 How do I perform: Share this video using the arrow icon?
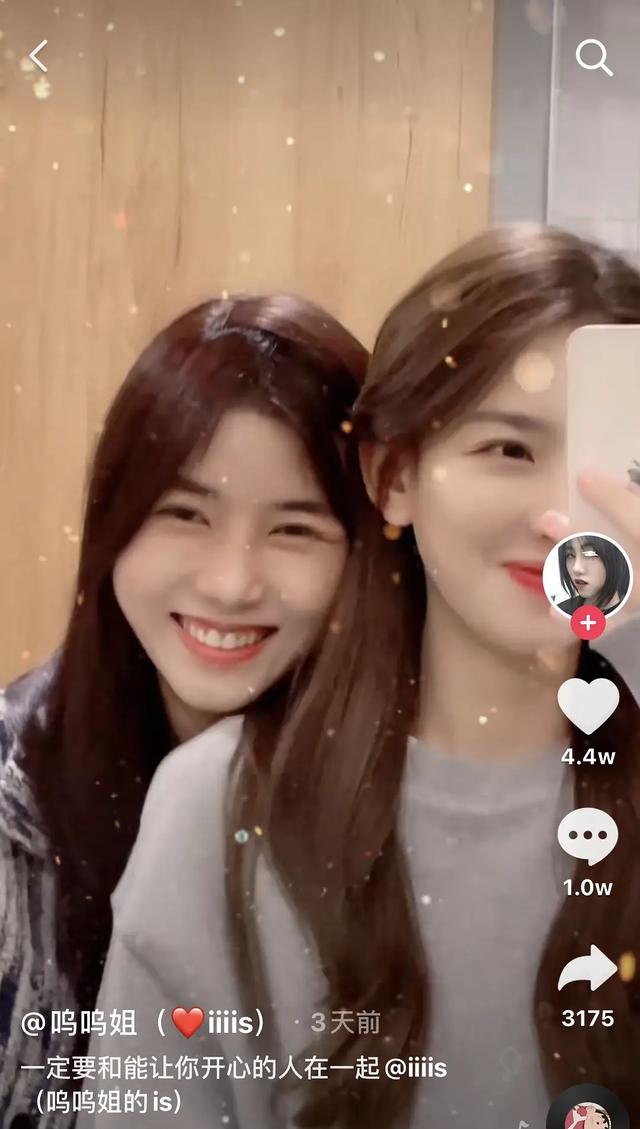tap(587, 969)
